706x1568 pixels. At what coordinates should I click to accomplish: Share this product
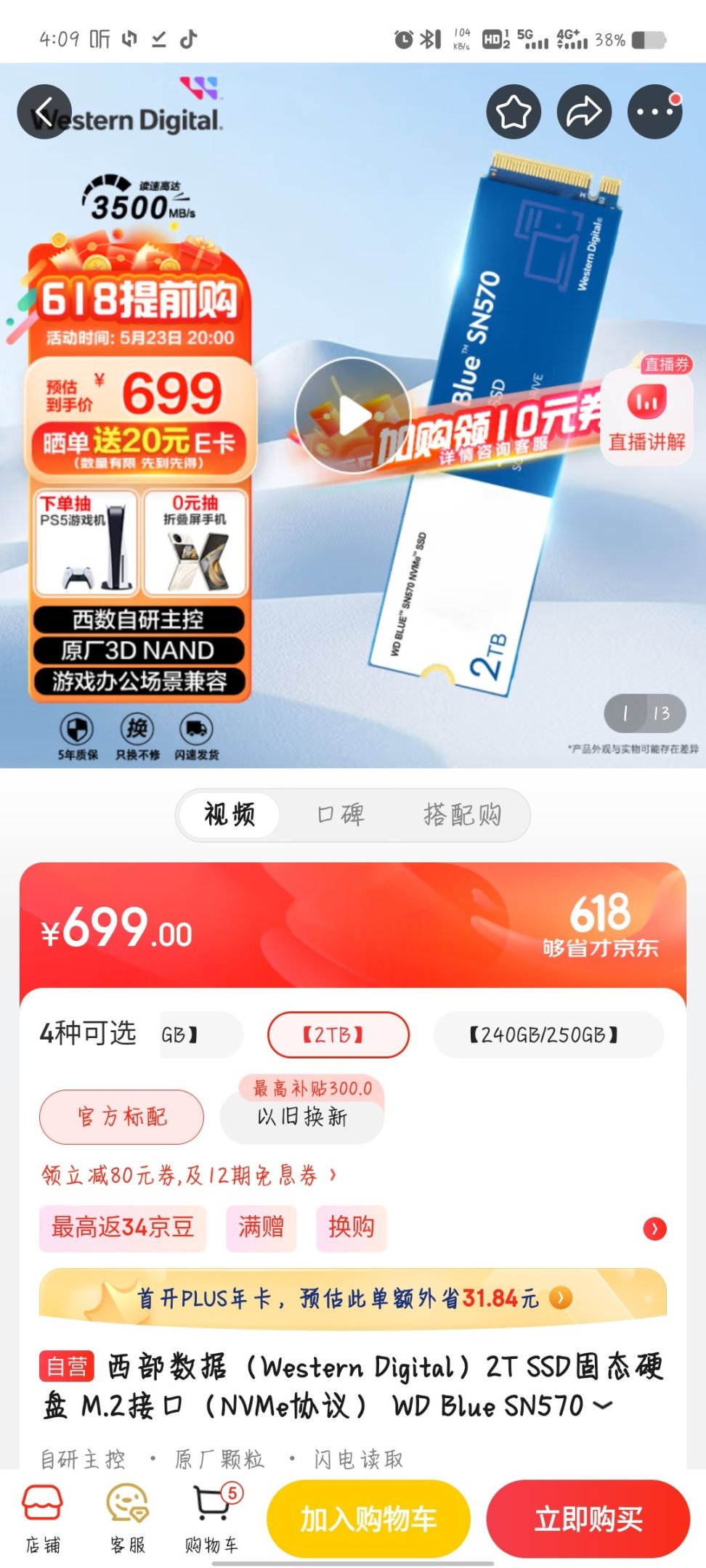(x=584, y=113)
